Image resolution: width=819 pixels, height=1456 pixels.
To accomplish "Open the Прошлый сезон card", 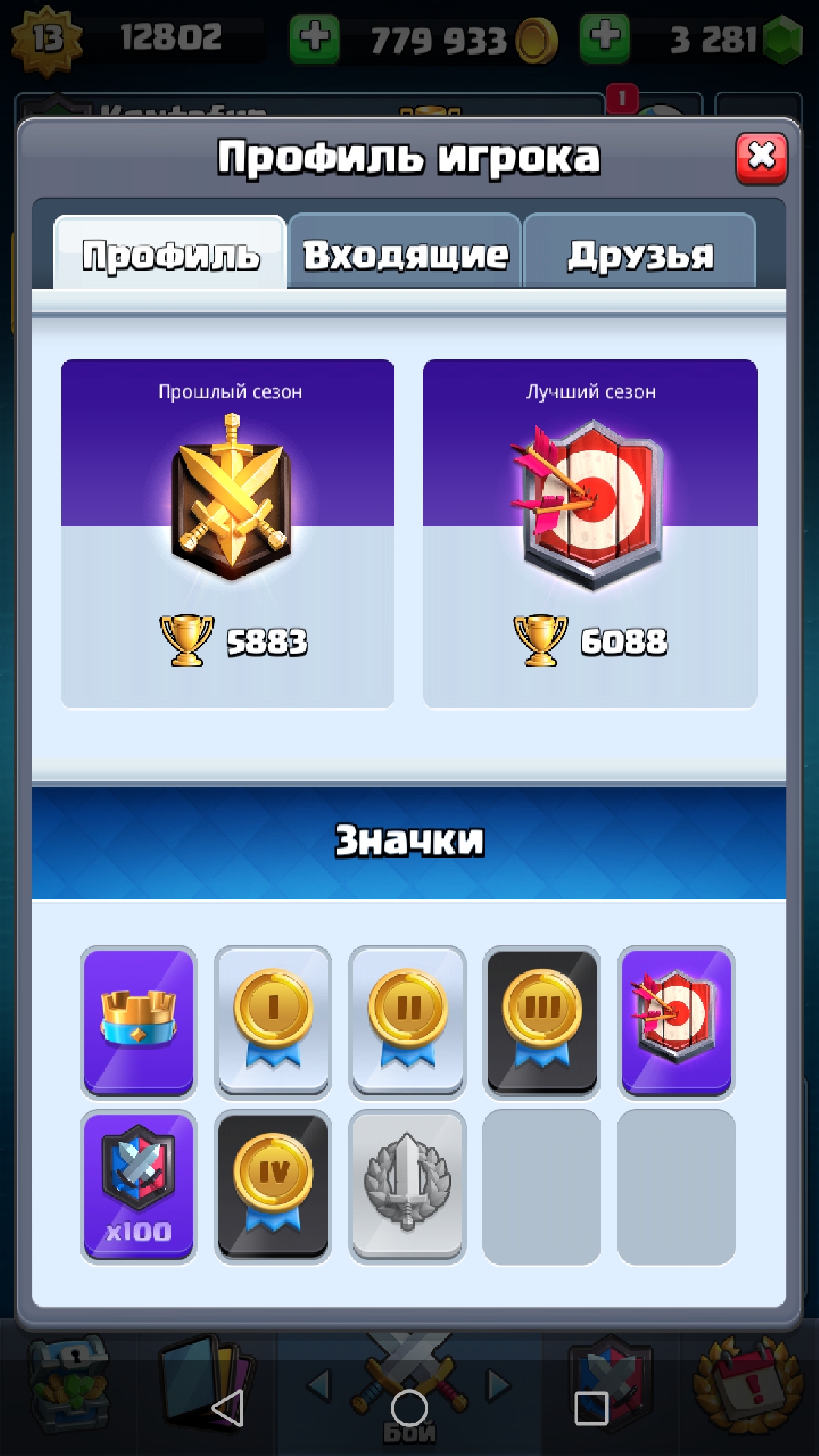I will coord(227,534).
